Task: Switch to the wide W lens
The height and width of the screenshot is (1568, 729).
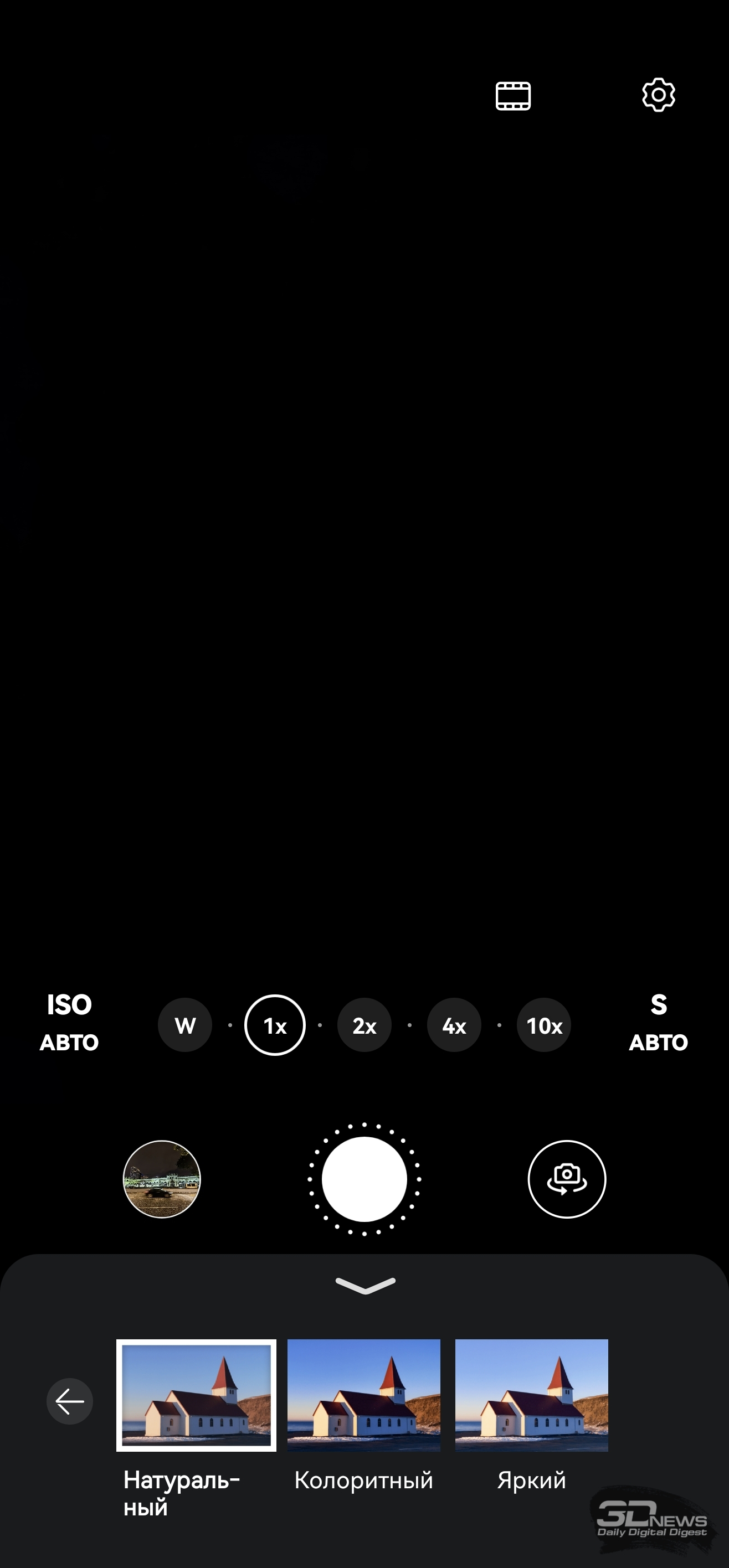Action: (185, 1025)
